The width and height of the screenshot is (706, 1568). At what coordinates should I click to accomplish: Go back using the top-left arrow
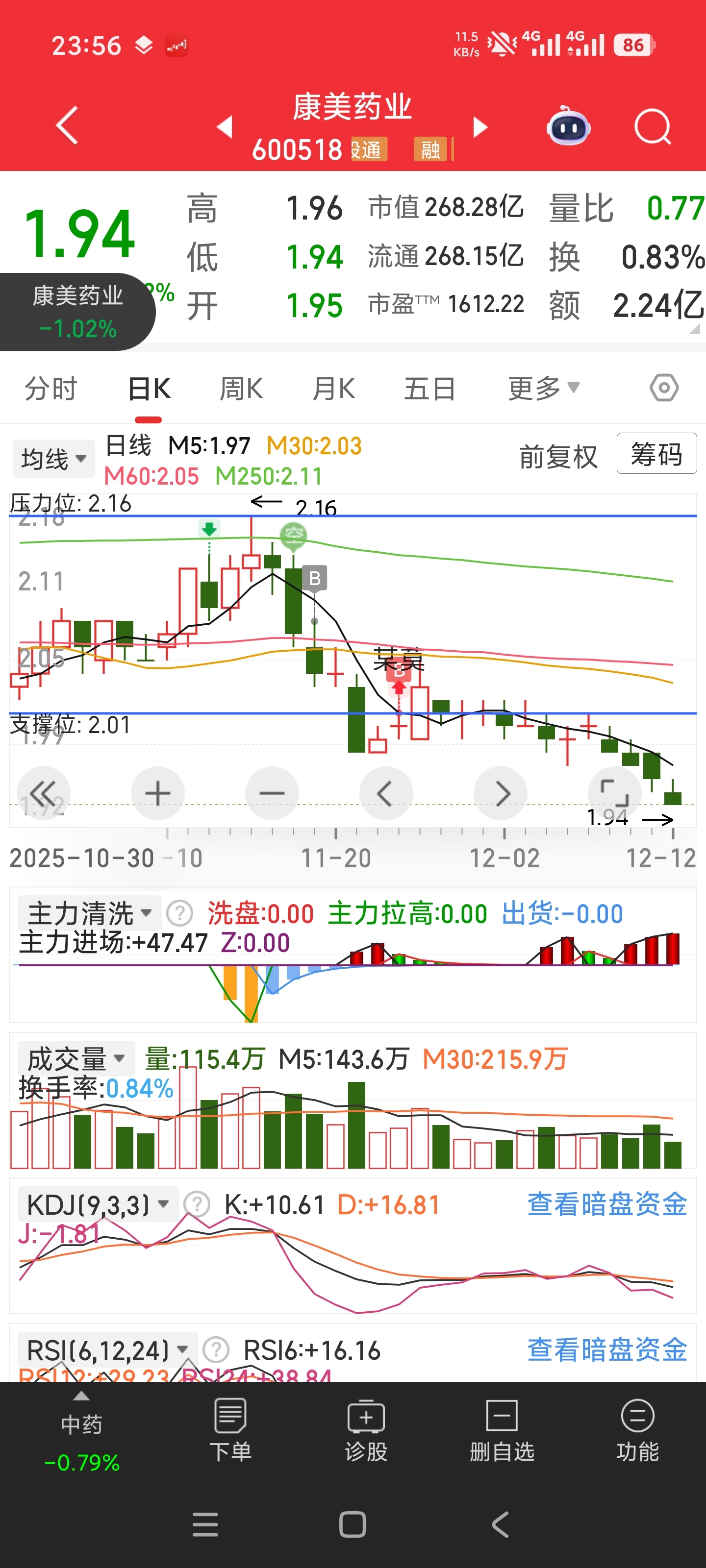point(67,125)
